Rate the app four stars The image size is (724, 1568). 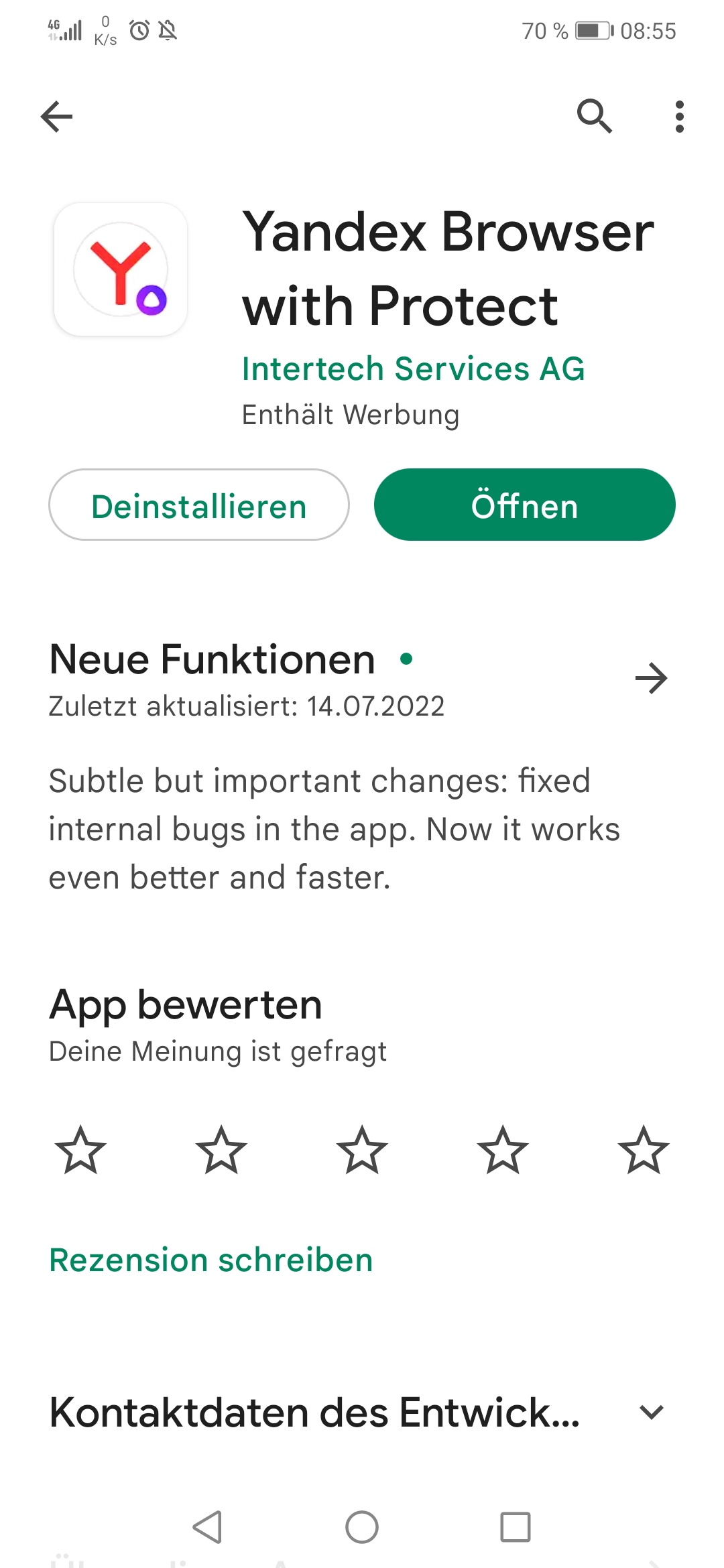503,1150
